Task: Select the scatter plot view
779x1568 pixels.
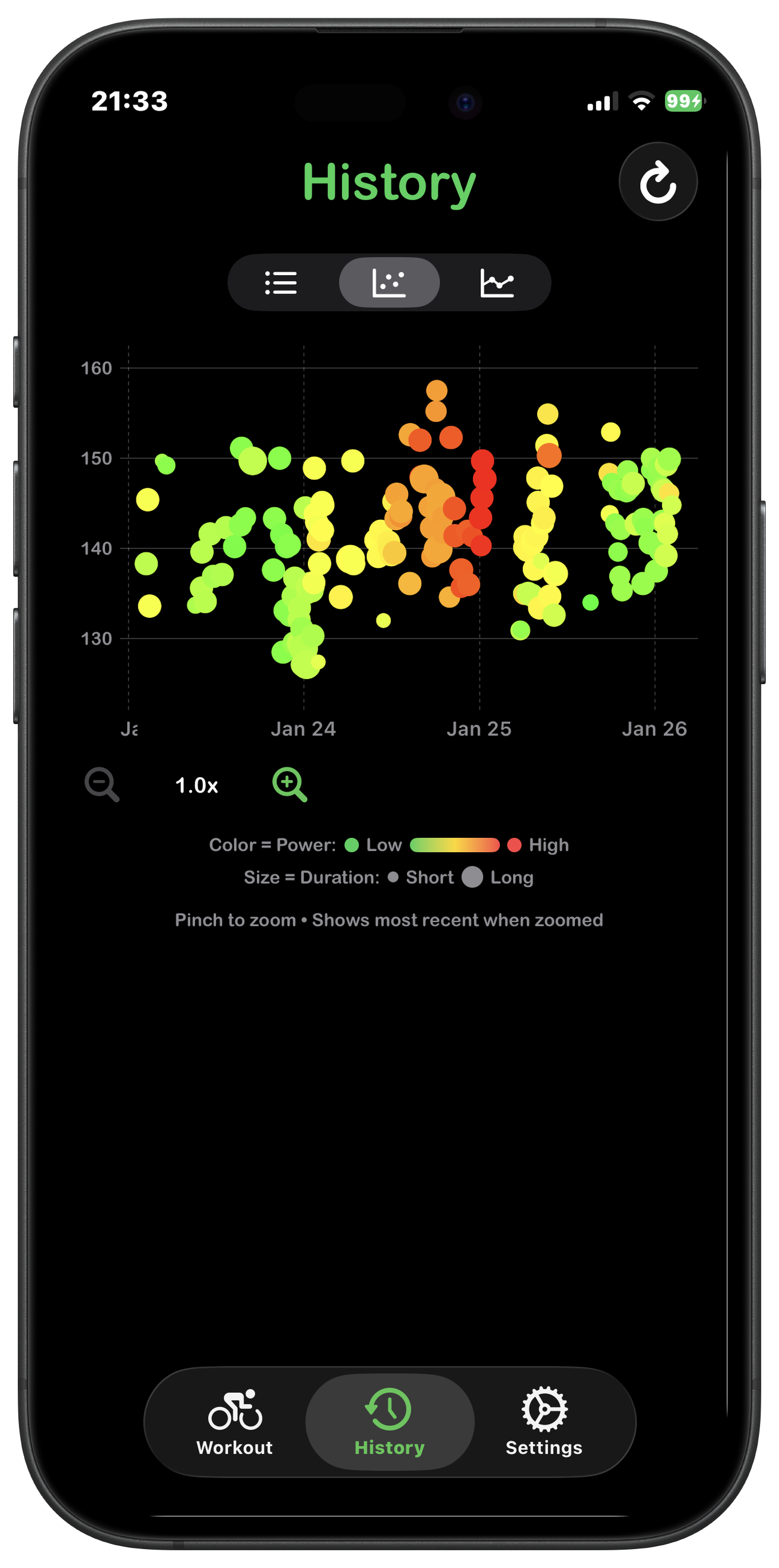Action: click(x=389, y=283)
